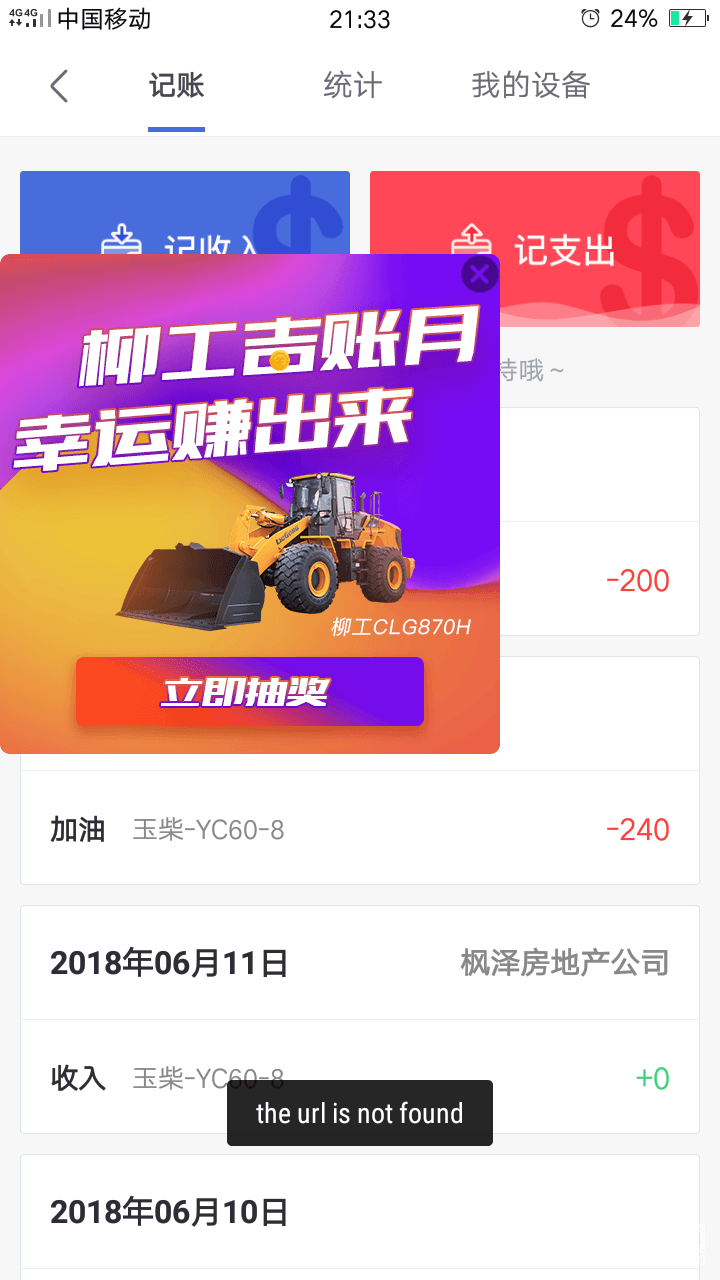Go back using the top-left arrow

point(59,86)
